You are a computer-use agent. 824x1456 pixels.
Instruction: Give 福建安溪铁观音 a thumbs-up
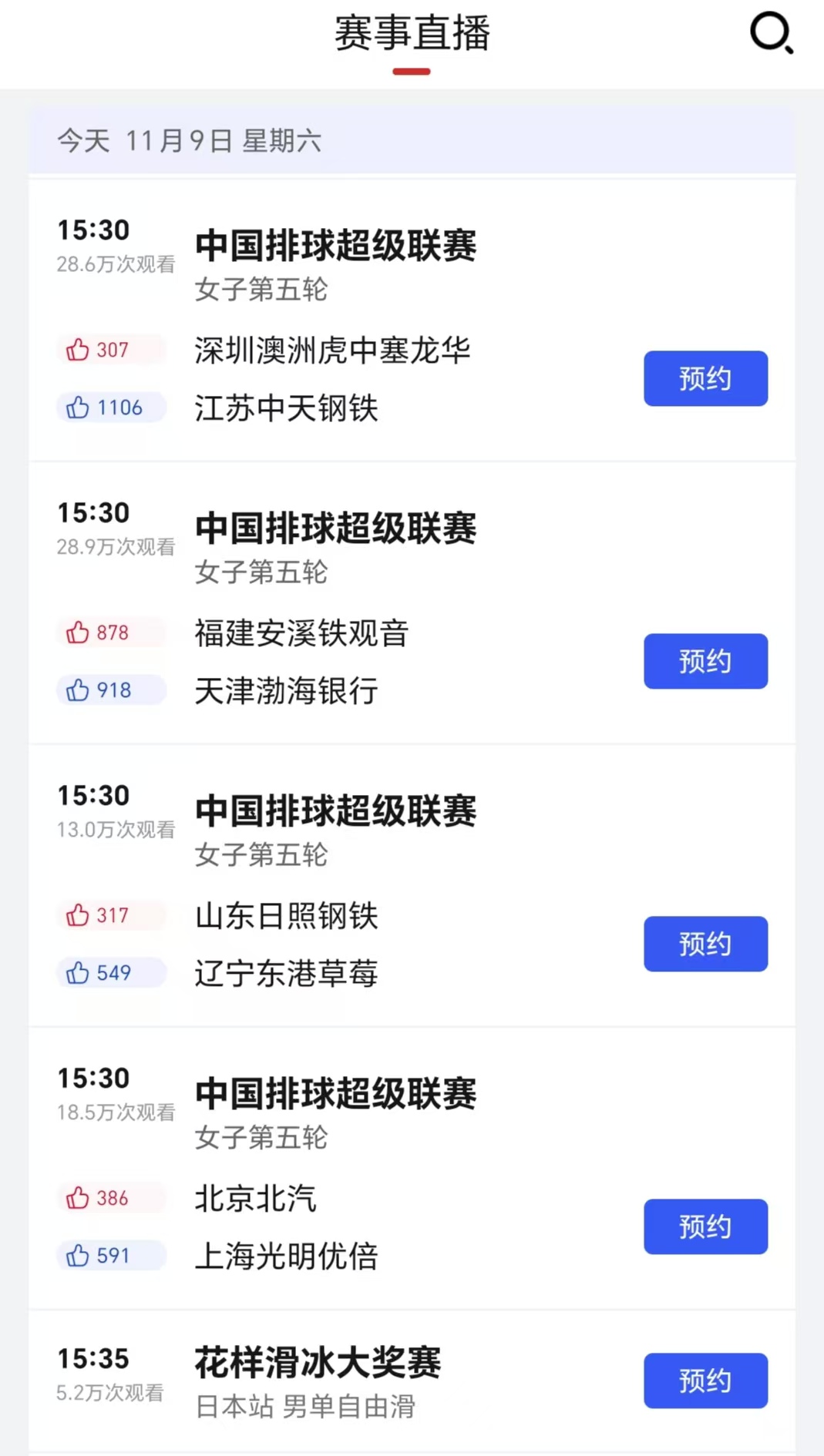click(x=111, y=632)
